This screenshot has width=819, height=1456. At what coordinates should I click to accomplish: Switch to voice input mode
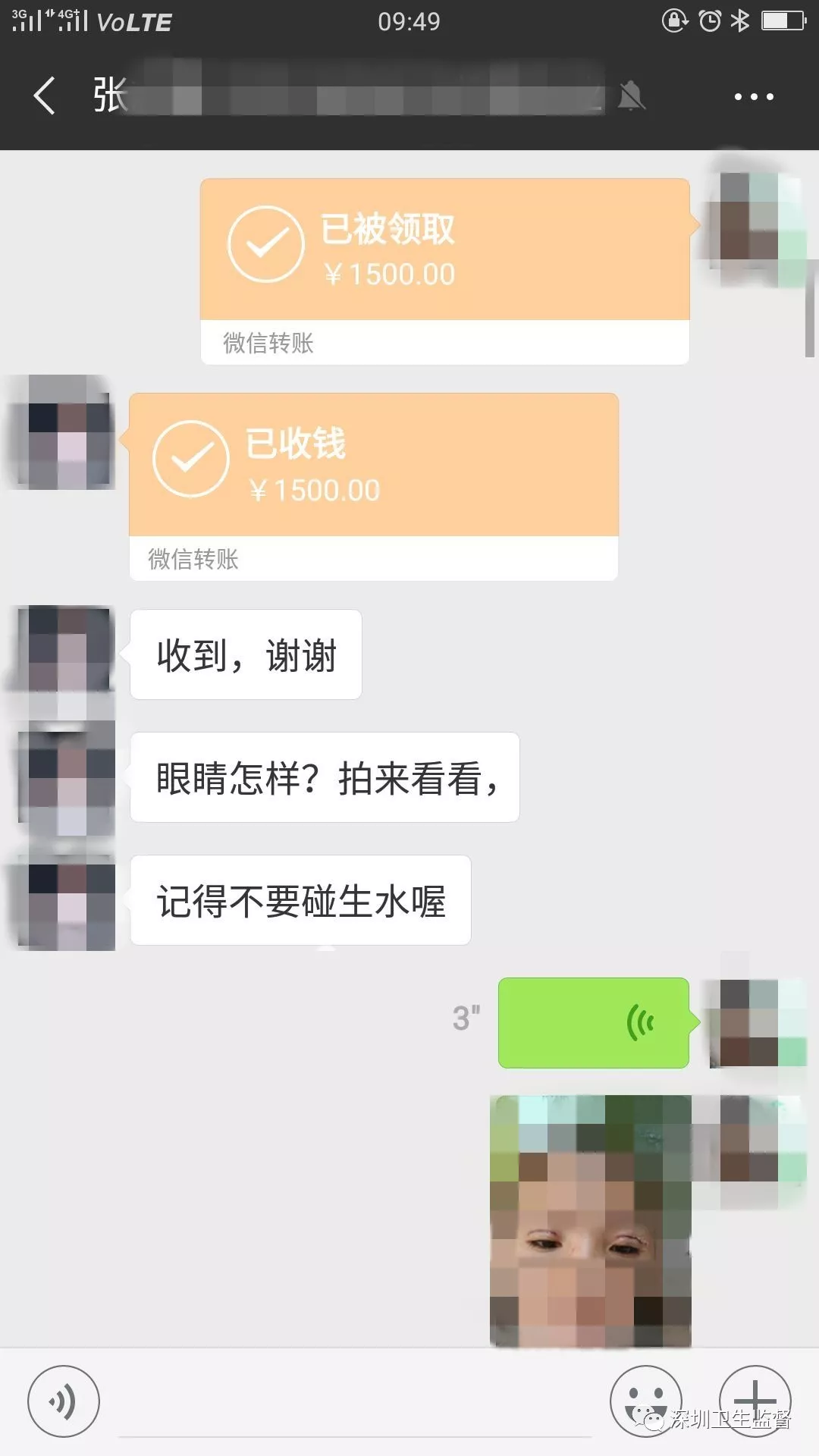pos(64,1401)
